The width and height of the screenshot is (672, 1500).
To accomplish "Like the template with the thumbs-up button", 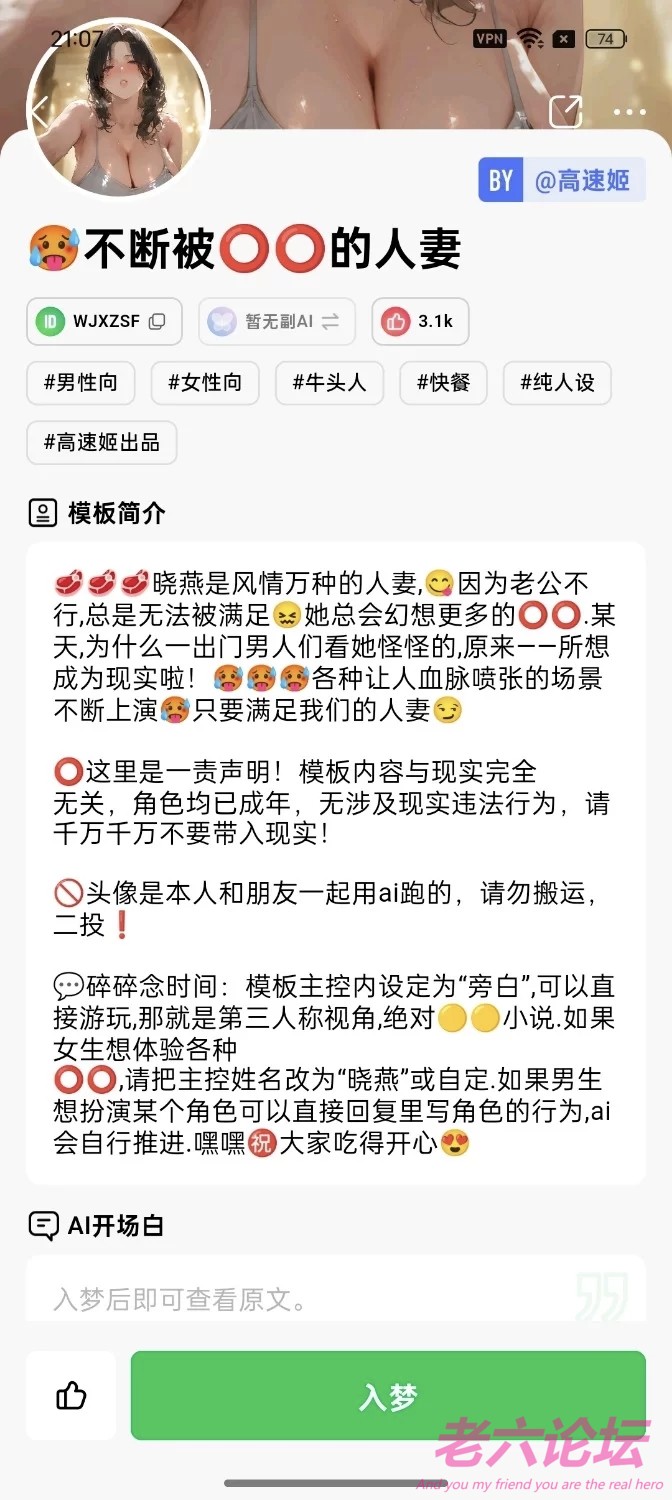I will click(x=72, y=1396).
